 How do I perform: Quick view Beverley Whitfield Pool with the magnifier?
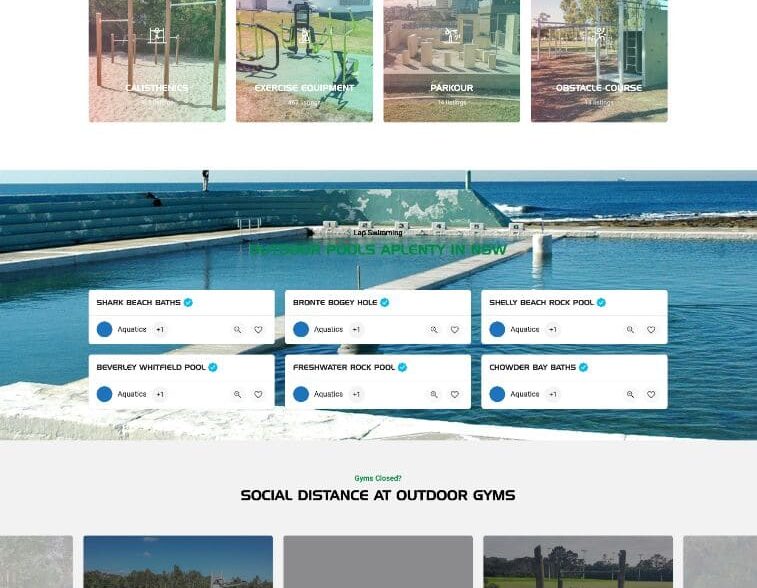point(237,395)
